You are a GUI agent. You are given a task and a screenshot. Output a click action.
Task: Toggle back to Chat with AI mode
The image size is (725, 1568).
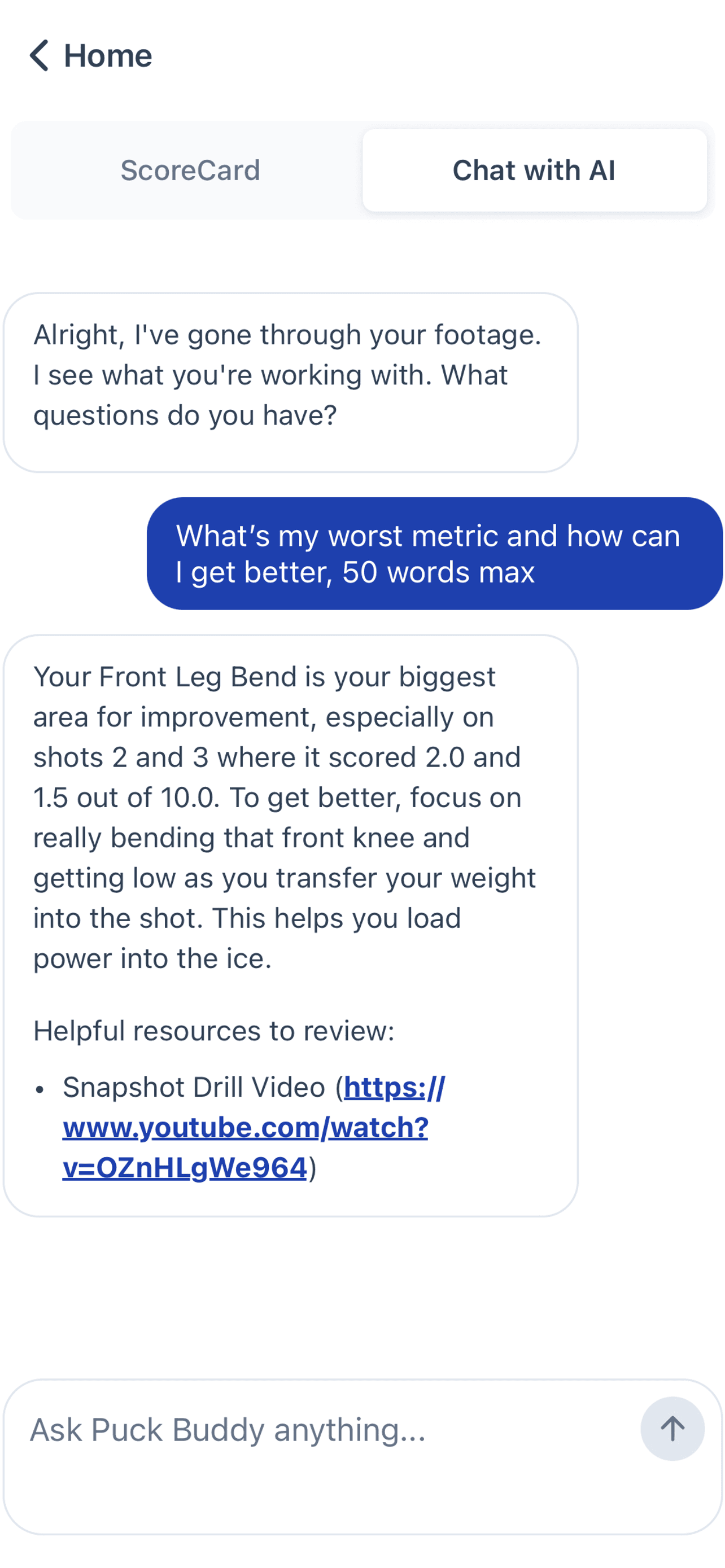[533, 170]
